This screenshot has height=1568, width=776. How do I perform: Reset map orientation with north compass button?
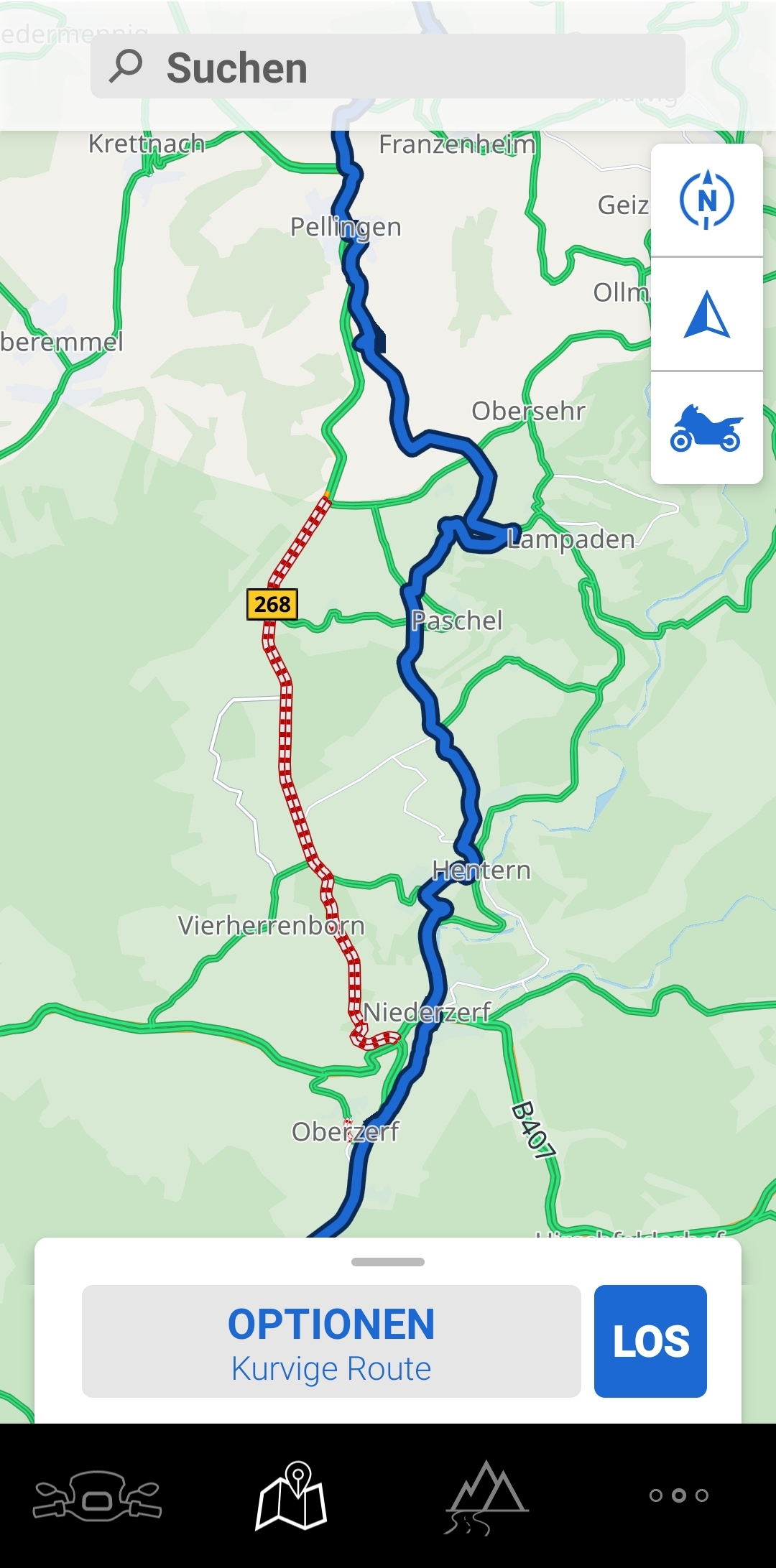click(x=707, y=200)
